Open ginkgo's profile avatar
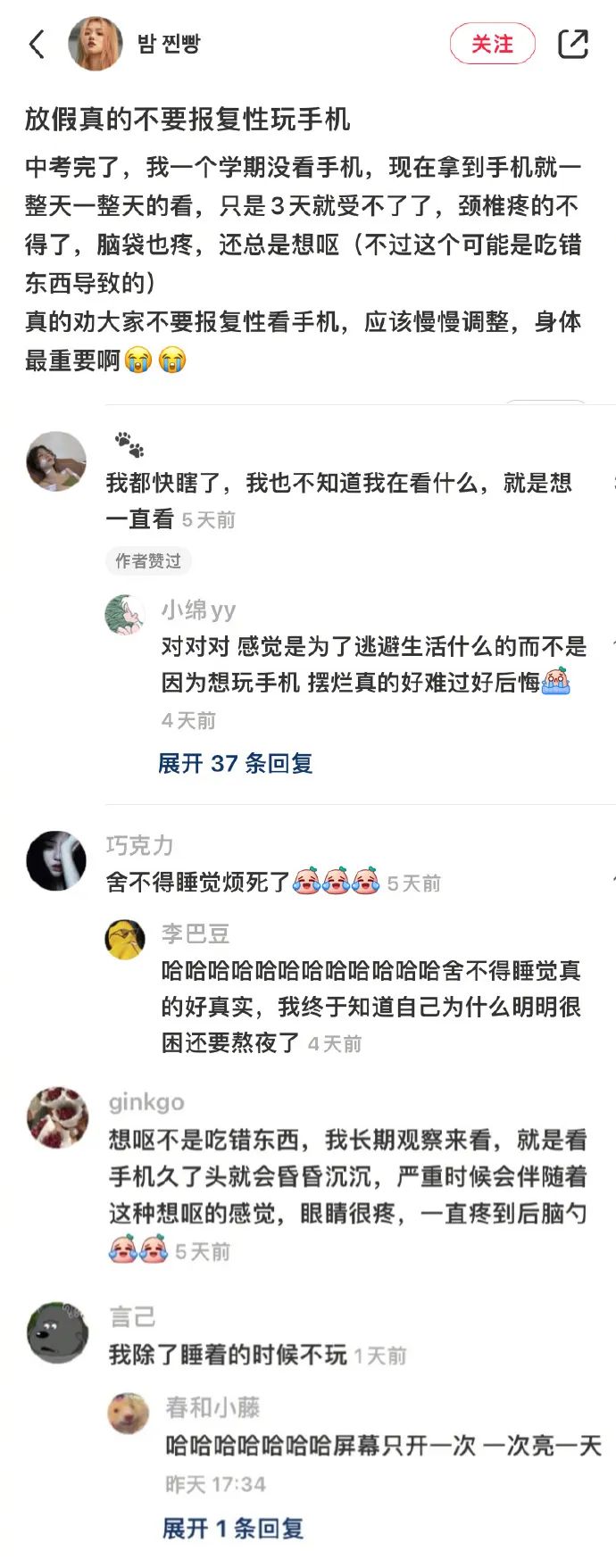The height and width of the screenshot is (1568, 616). [x=58, y=1116]
